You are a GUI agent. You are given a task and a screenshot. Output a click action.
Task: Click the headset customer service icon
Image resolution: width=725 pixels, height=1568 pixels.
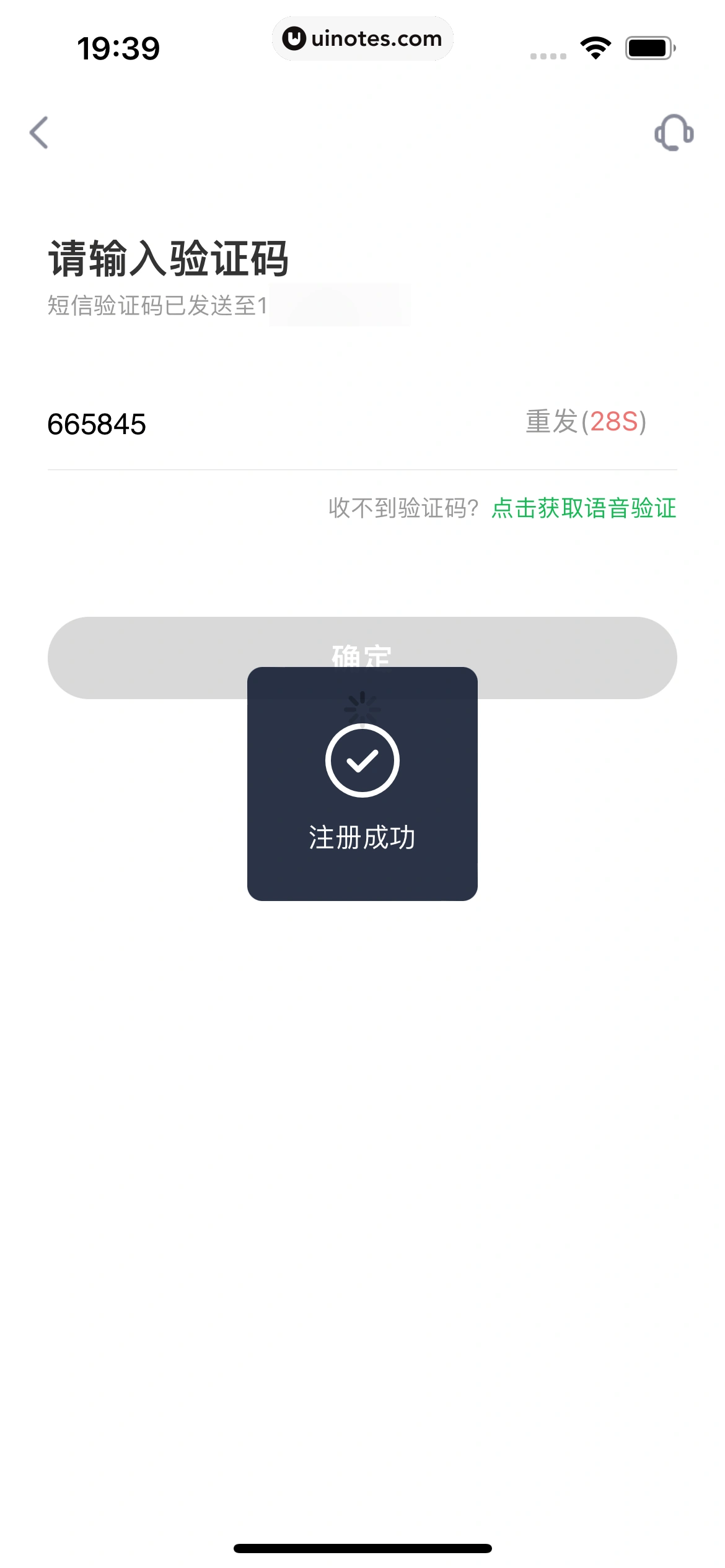tap(674, 133)
